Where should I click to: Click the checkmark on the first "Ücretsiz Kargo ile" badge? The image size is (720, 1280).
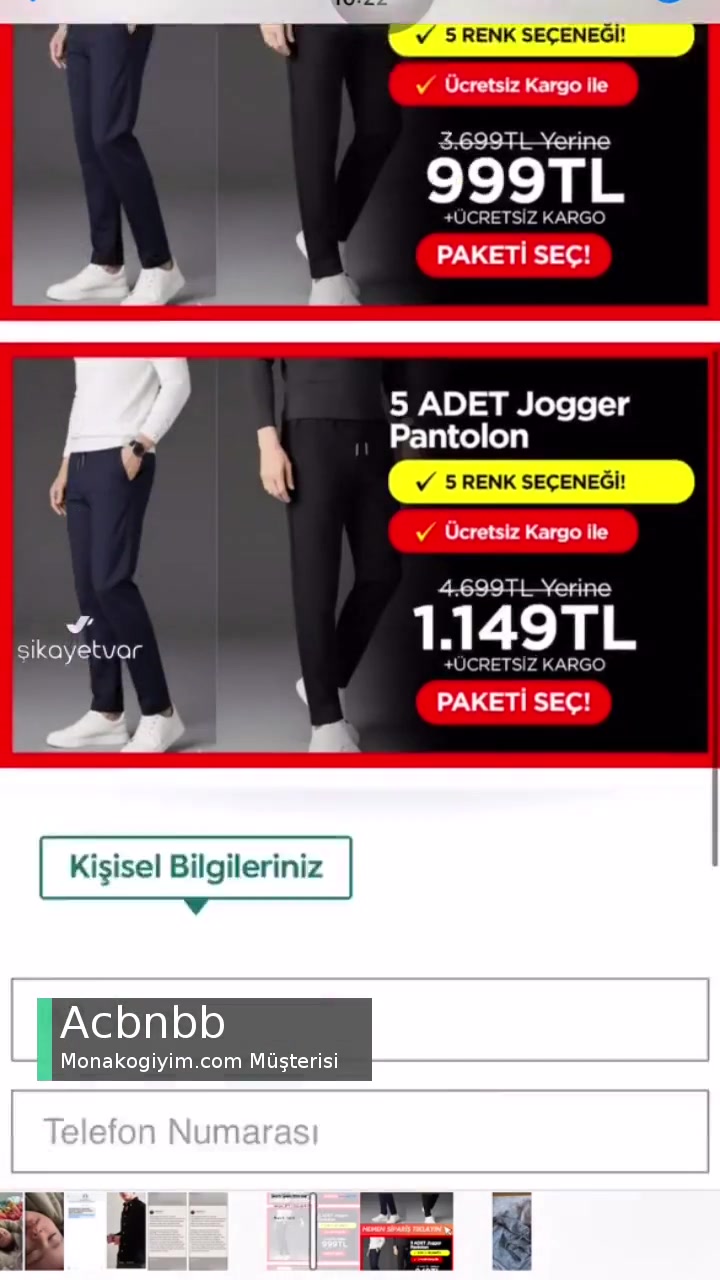[x=425, y=85]
